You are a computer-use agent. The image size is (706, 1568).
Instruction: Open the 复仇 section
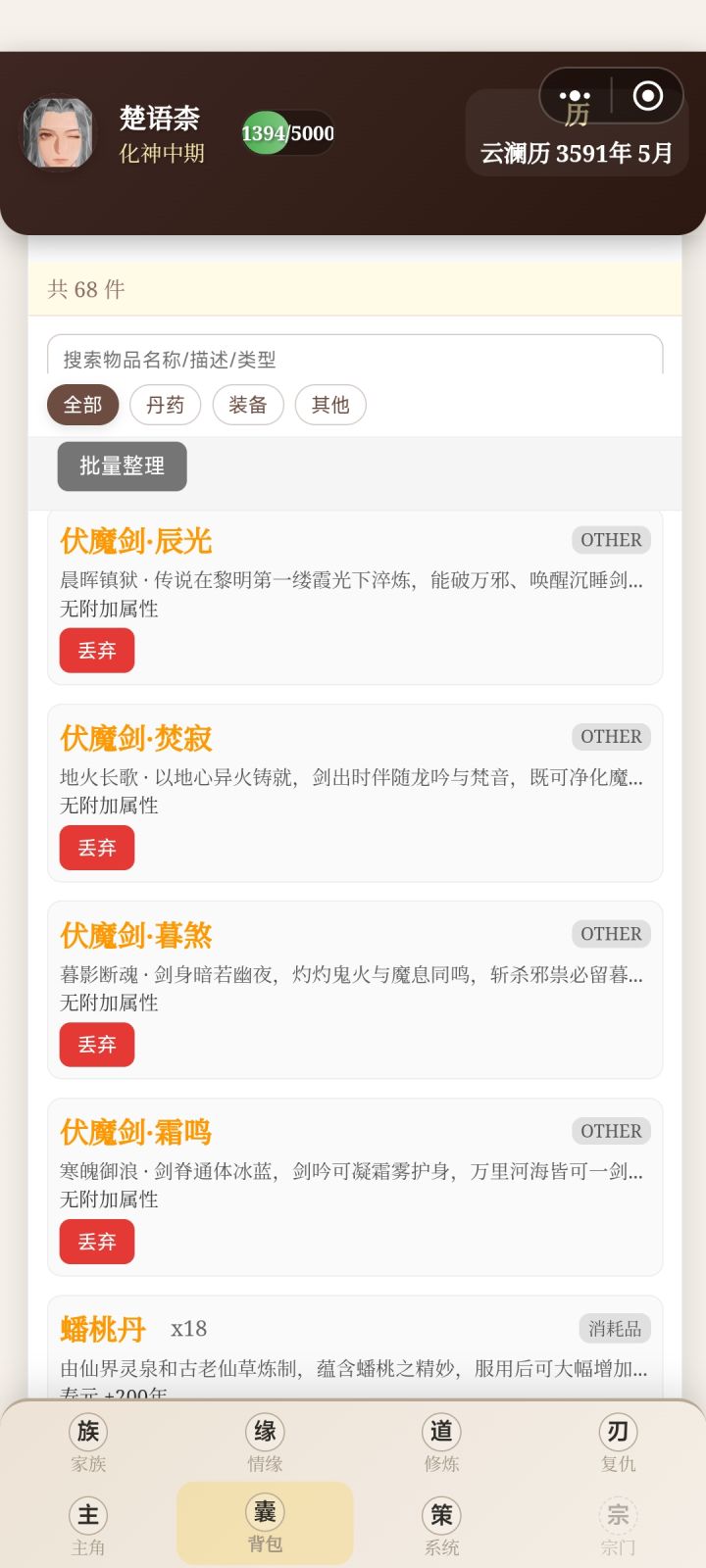(618, 1444)
